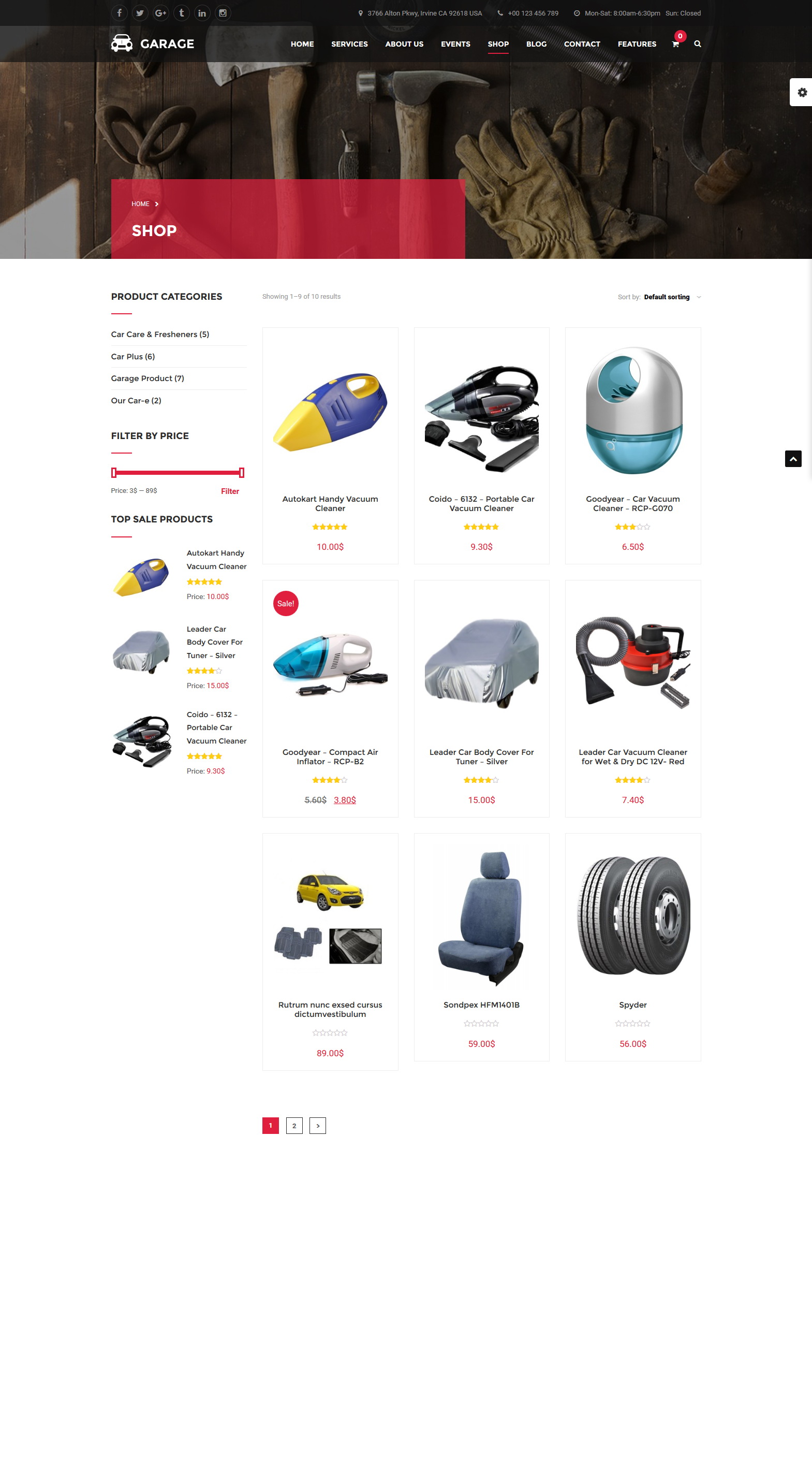This screenshot has width=812, height=1471.
Task: Open Goodyear Compact Air Inflator sale item
Action: point(330,756)
